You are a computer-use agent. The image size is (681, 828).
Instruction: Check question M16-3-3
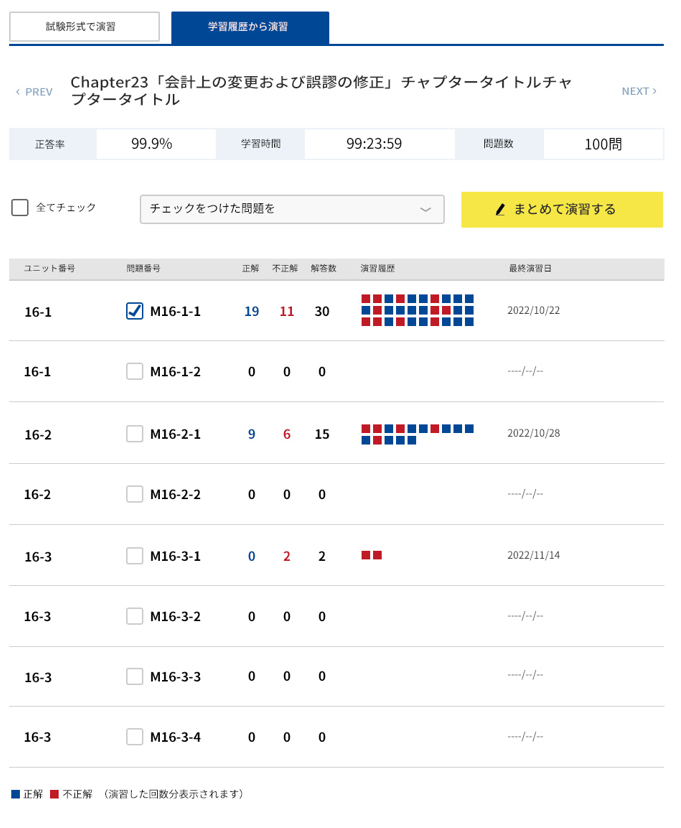click(135, 676)
